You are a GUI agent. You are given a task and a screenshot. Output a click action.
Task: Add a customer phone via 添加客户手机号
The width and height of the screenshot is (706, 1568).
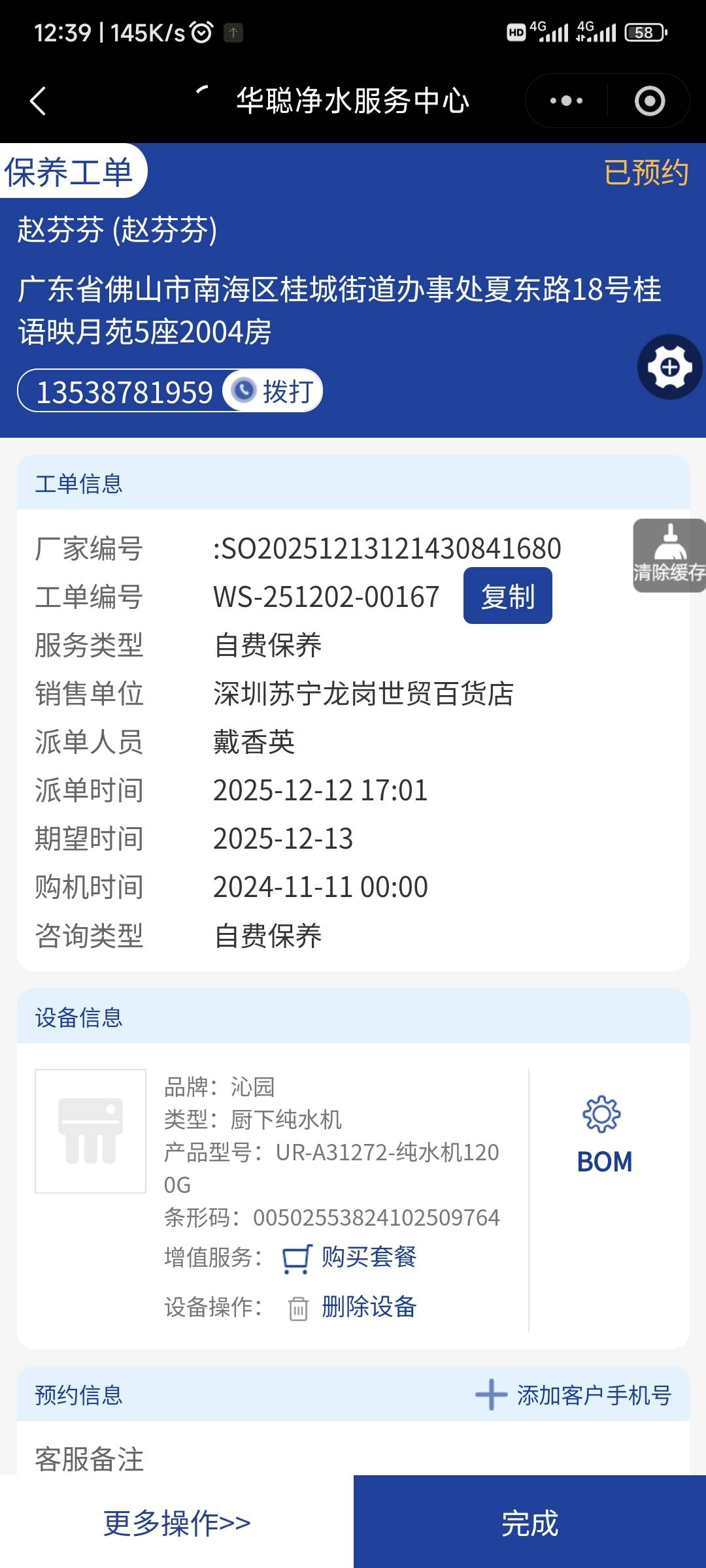coord(573,1395)
